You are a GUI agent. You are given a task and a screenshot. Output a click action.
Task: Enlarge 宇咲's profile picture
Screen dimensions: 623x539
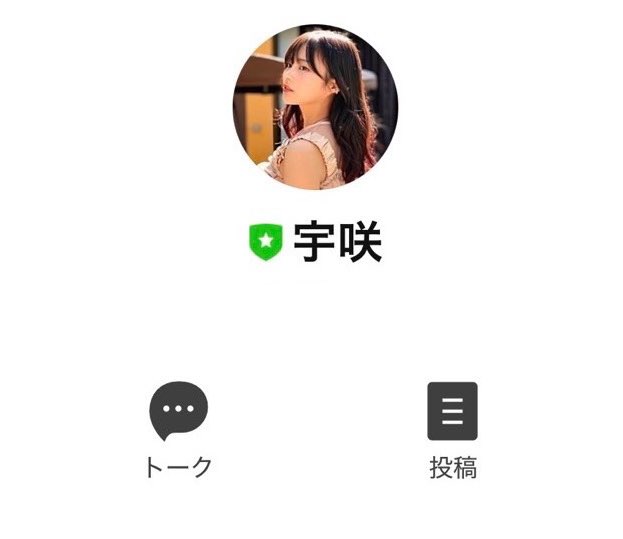[315, 108]
